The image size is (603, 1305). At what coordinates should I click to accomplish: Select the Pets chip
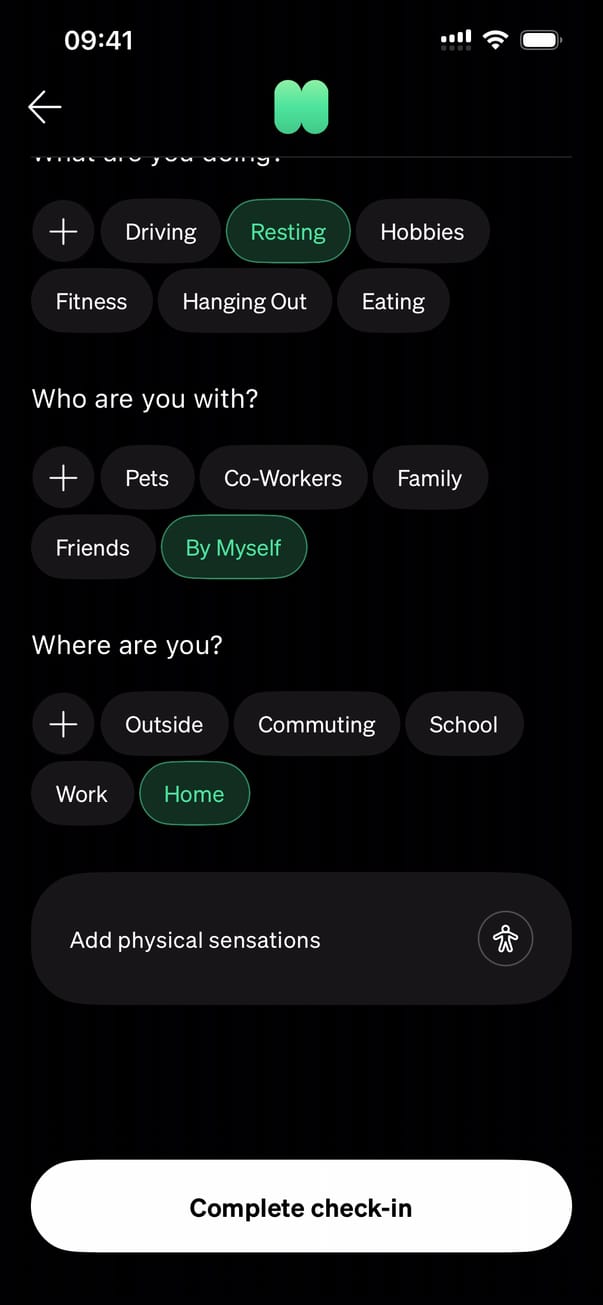pos(147,478)
